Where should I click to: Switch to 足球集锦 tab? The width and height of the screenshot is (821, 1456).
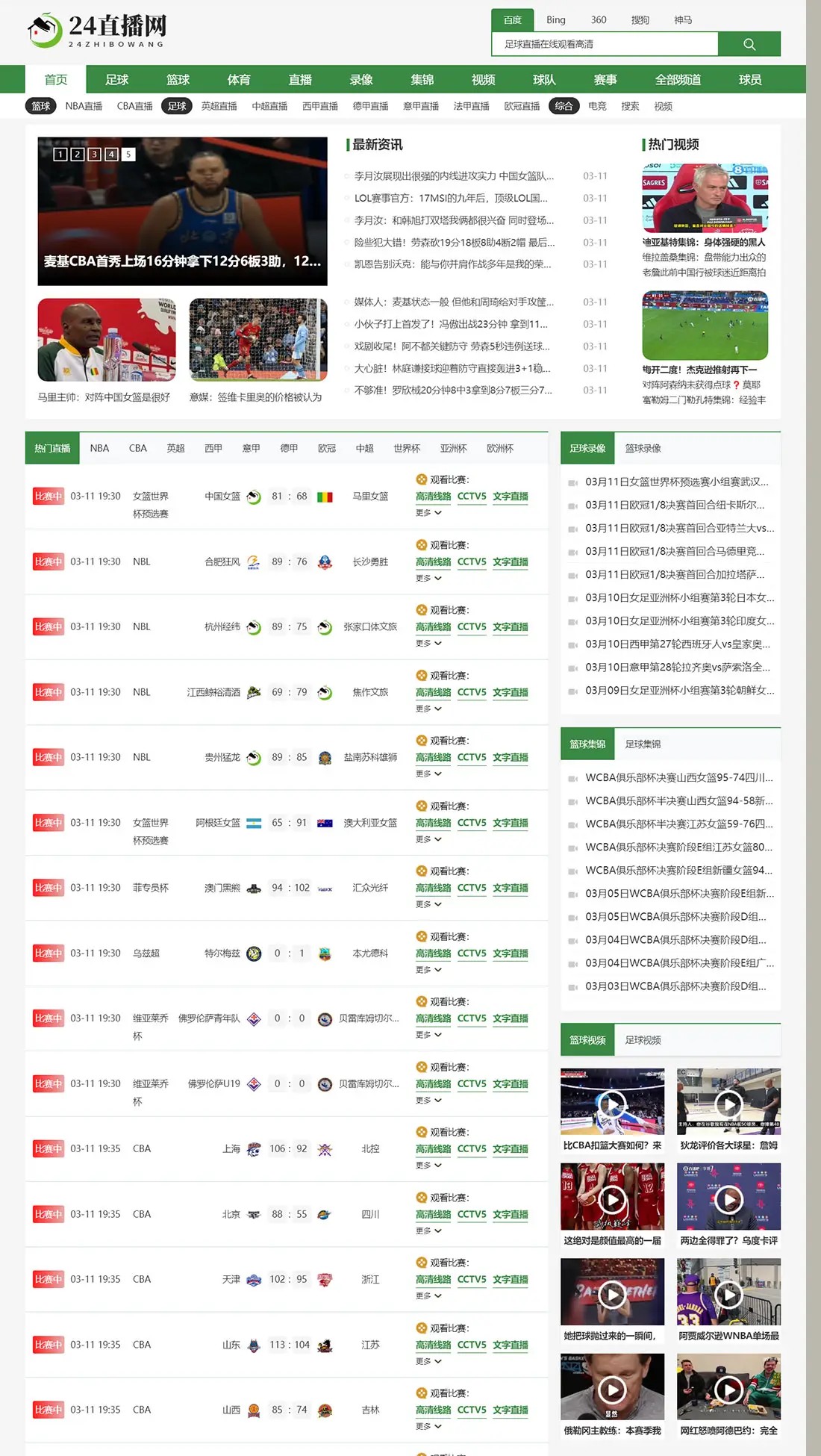643,744
